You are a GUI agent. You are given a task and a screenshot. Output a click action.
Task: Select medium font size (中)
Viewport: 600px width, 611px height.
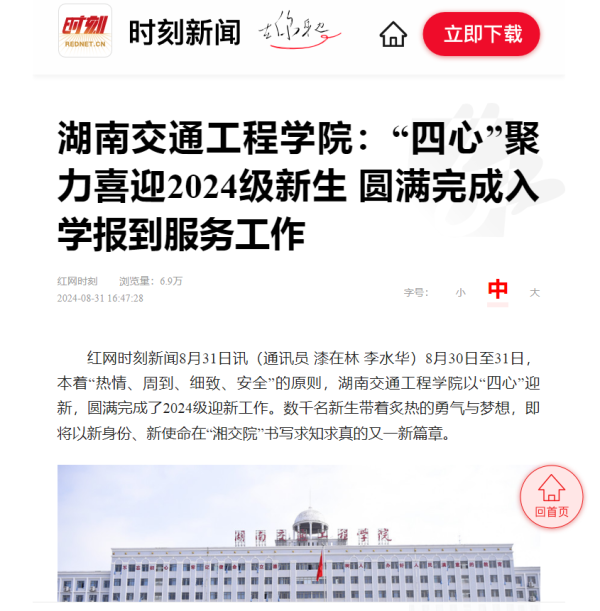click(x=497, y=291)
